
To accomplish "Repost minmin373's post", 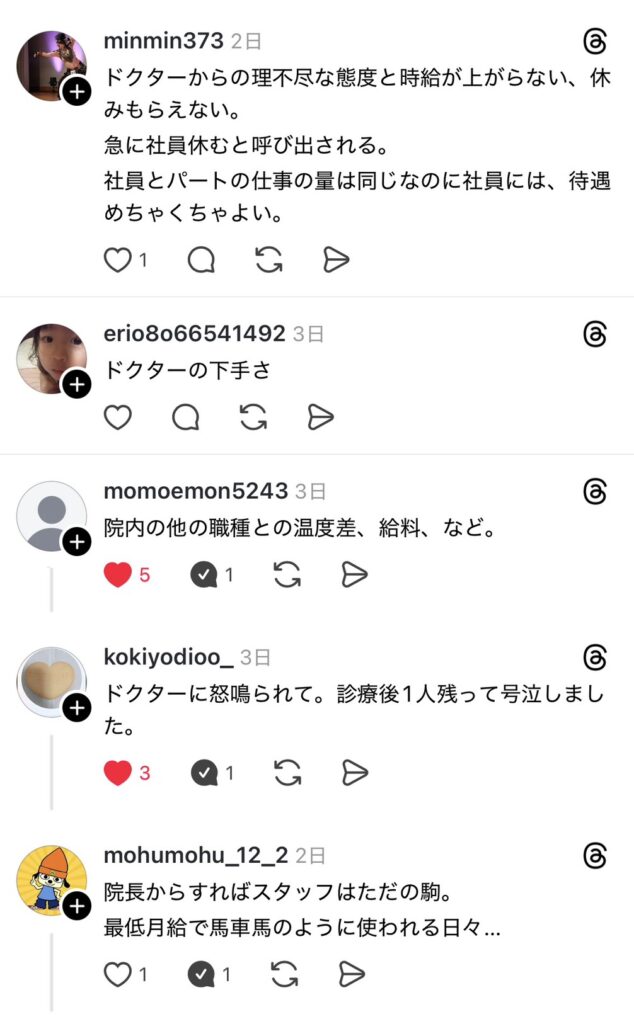I will 269,260.
